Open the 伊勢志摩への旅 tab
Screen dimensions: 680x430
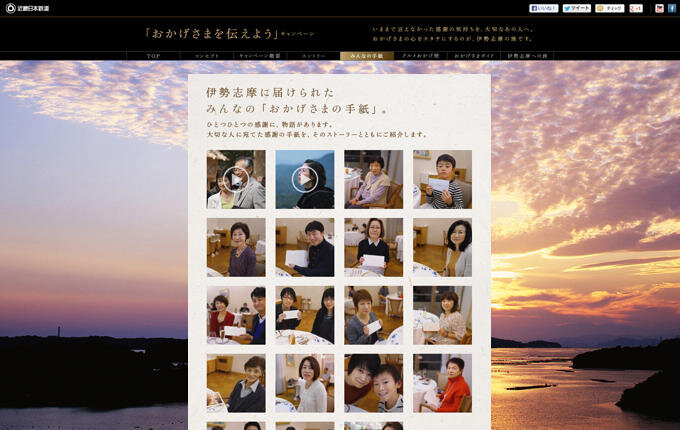pos(527,56)
